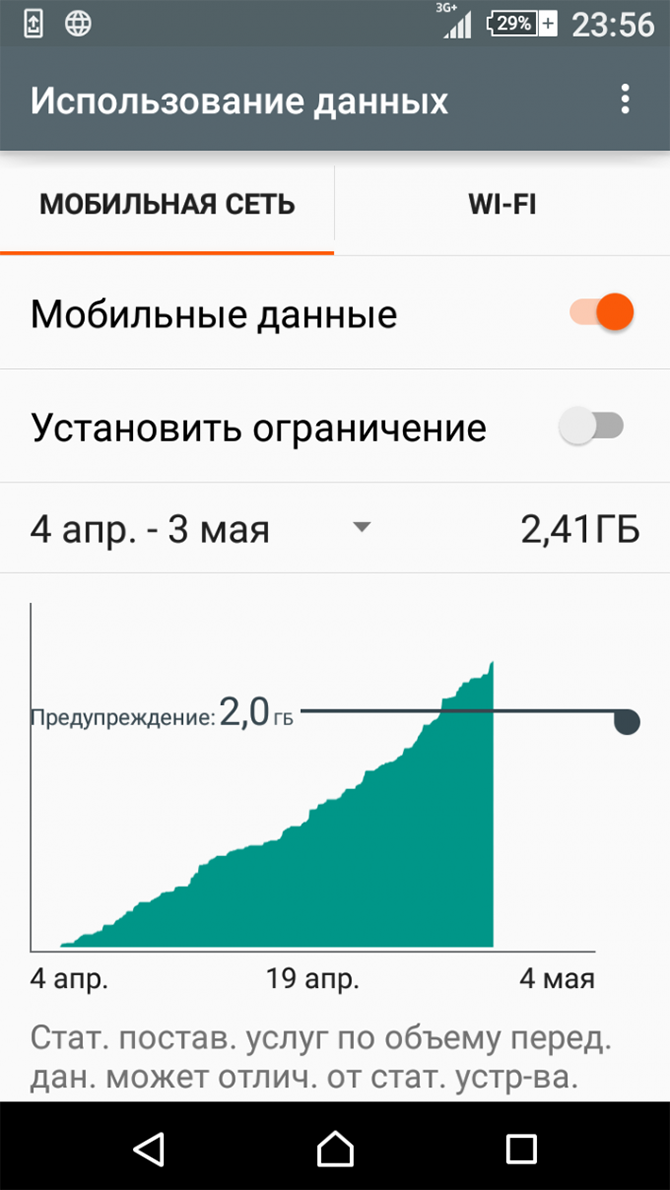Screen dimensions: 670x1190
Task: Tap the 2,0 ГБ warning line handle
Action: (626, 721)
